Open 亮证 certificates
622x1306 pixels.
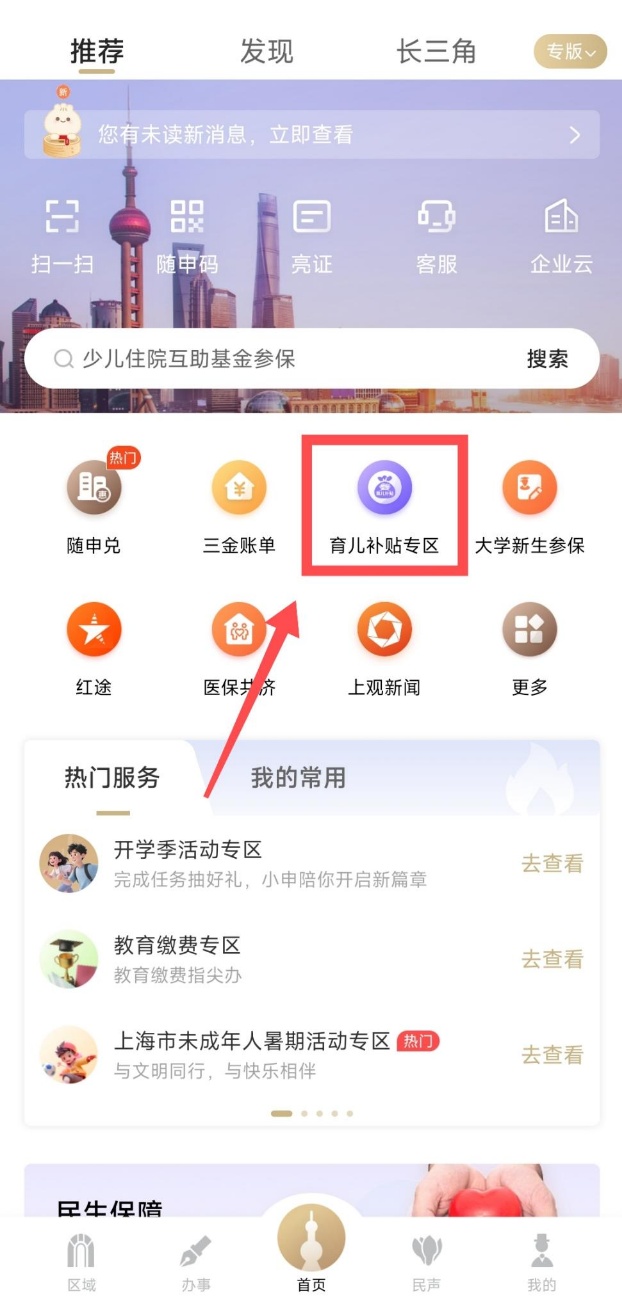coord(311,236)
